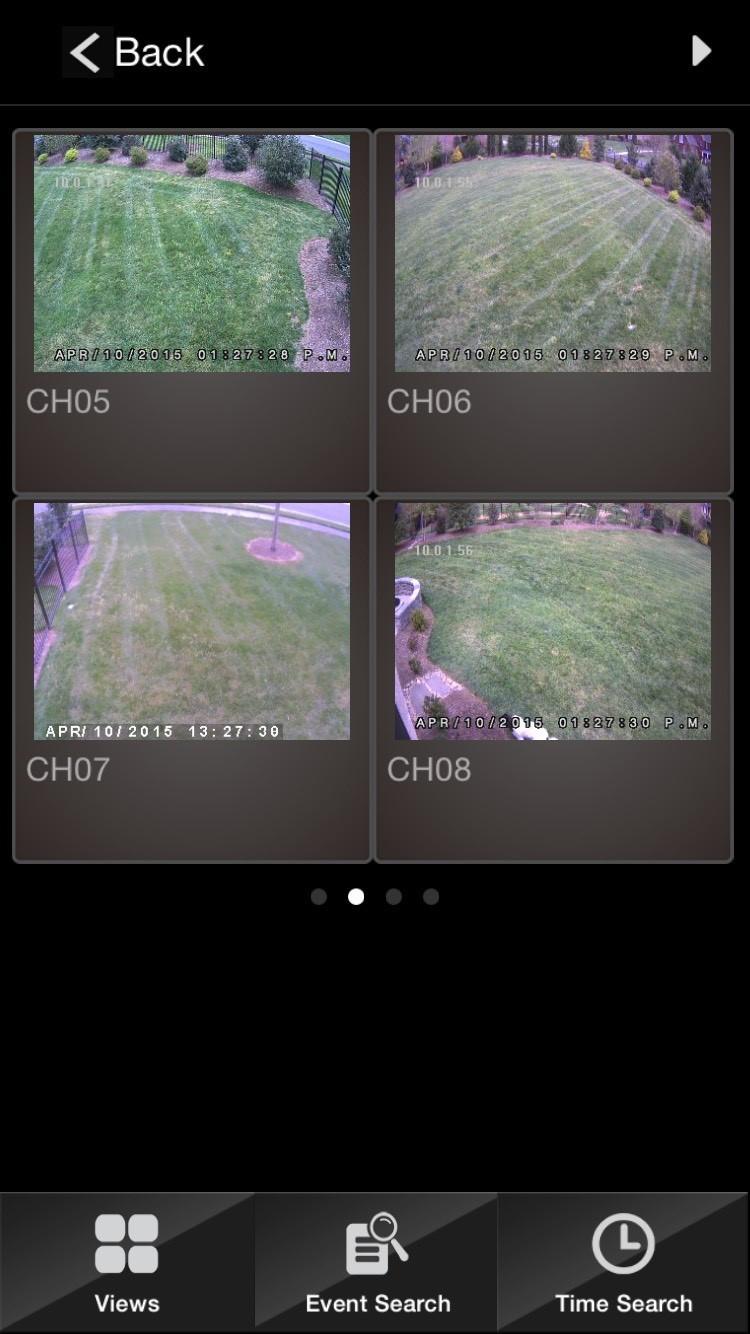Open the Views panel icon
750x1334 pixels.
click(x=127, y=1243)
